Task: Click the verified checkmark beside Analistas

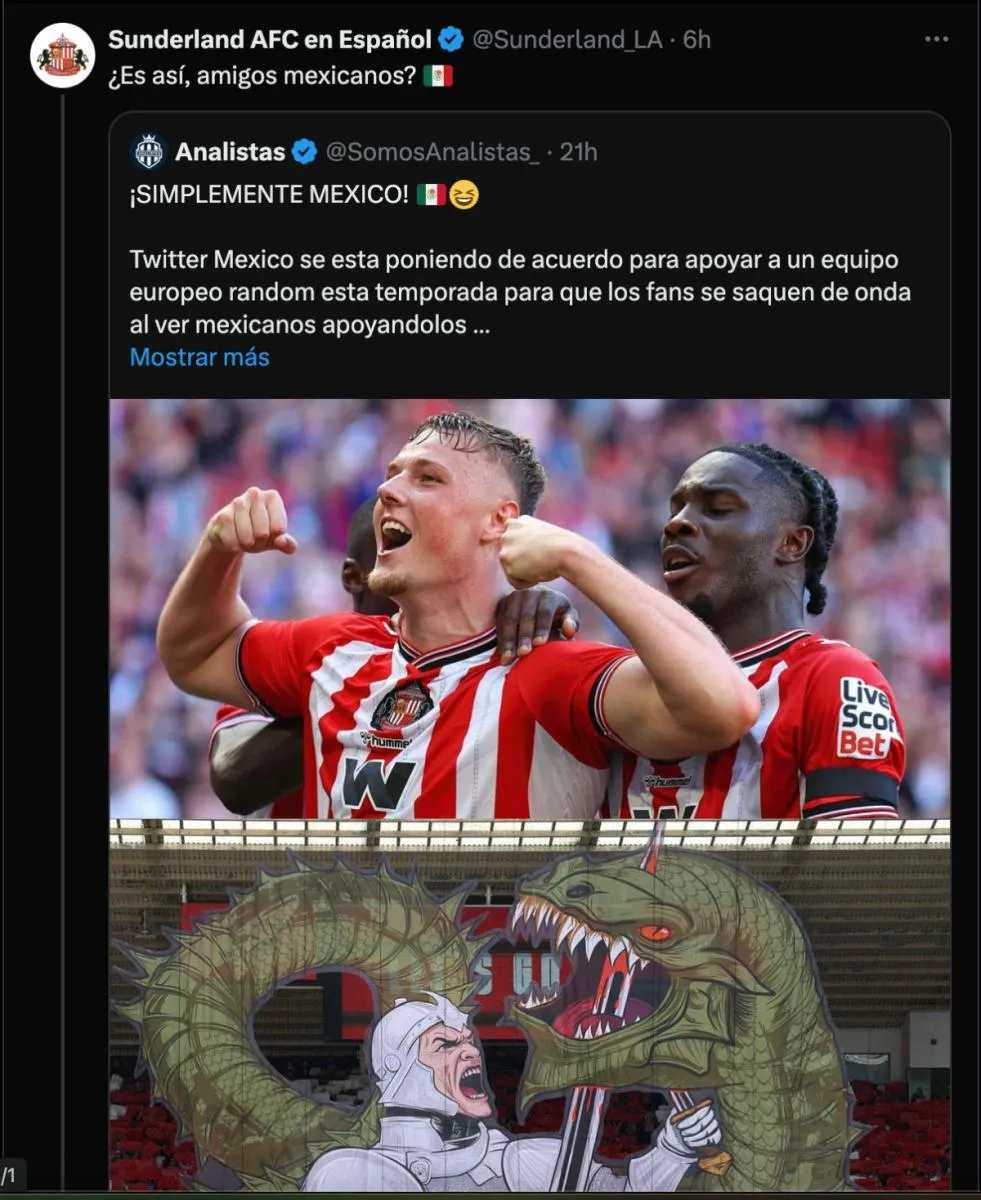Action: pyautogui.click(x=302, y=152)
